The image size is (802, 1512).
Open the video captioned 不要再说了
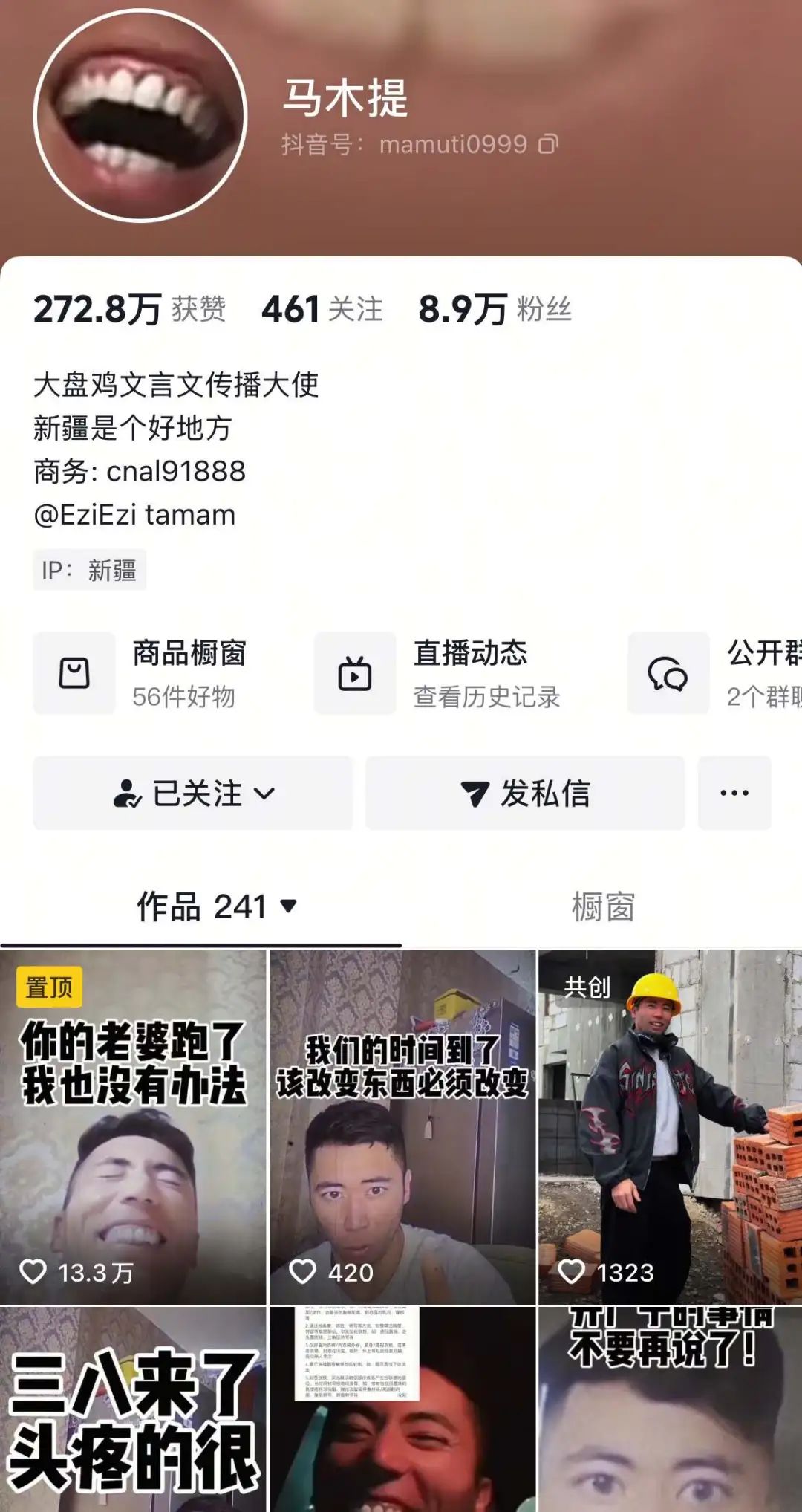pyautogui.click(x=671, y=1409)
